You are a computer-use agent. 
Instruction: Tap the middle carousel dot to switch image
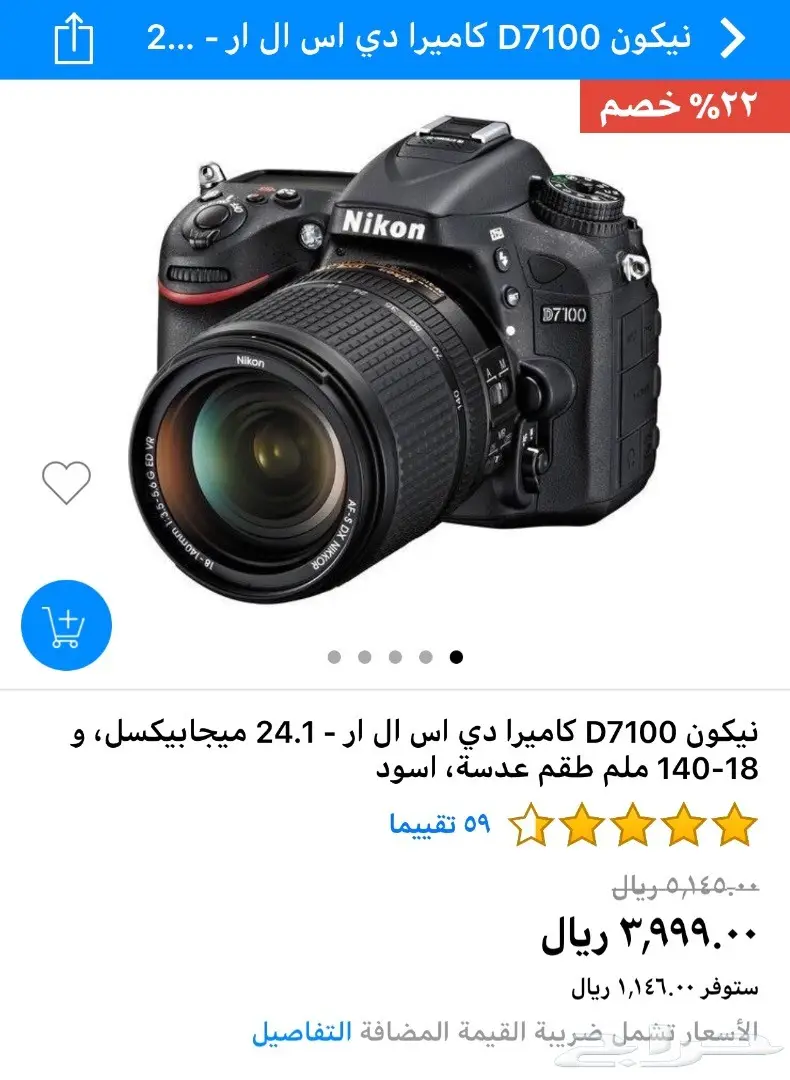point(395,657)
